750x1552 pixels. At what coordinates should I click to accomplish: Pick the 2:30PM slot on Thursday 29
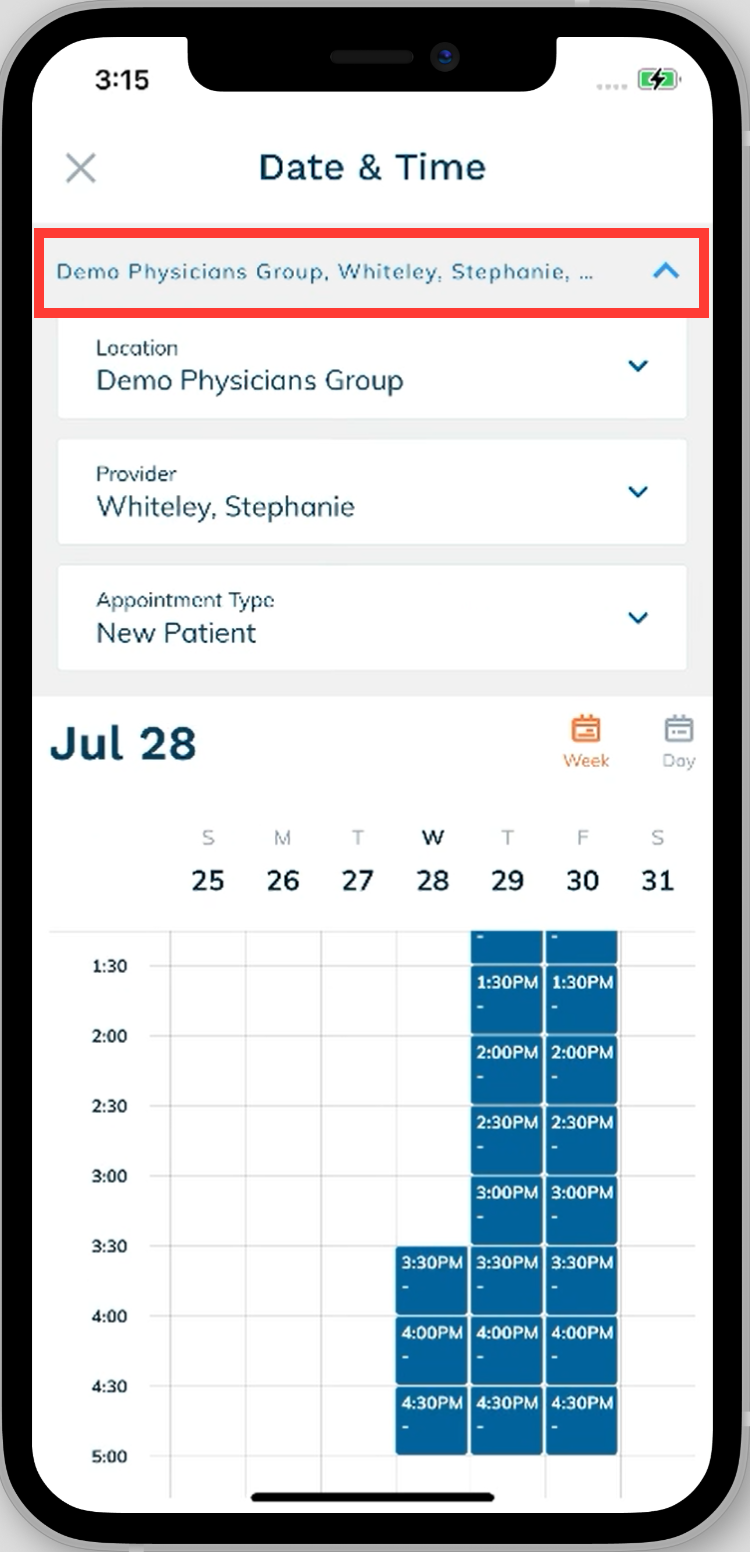507,1140
